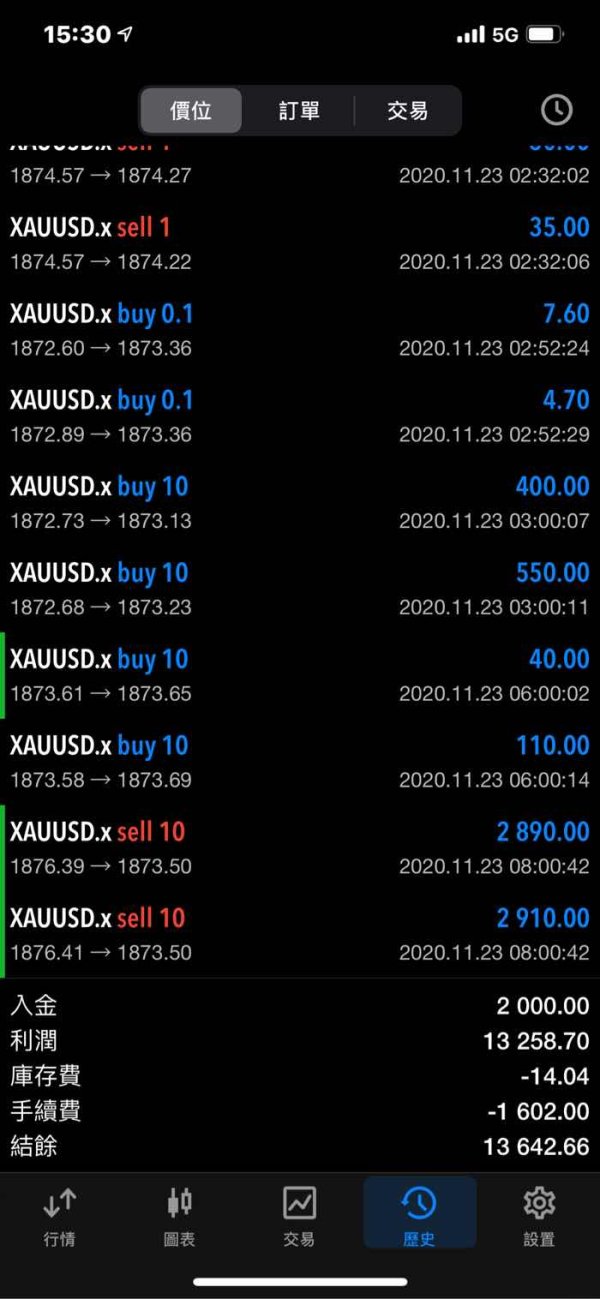Image resolution: width=600 pixels, height=1299 pixels.
Task: Select the 價位 segment
Action: [x=191, y=110]
